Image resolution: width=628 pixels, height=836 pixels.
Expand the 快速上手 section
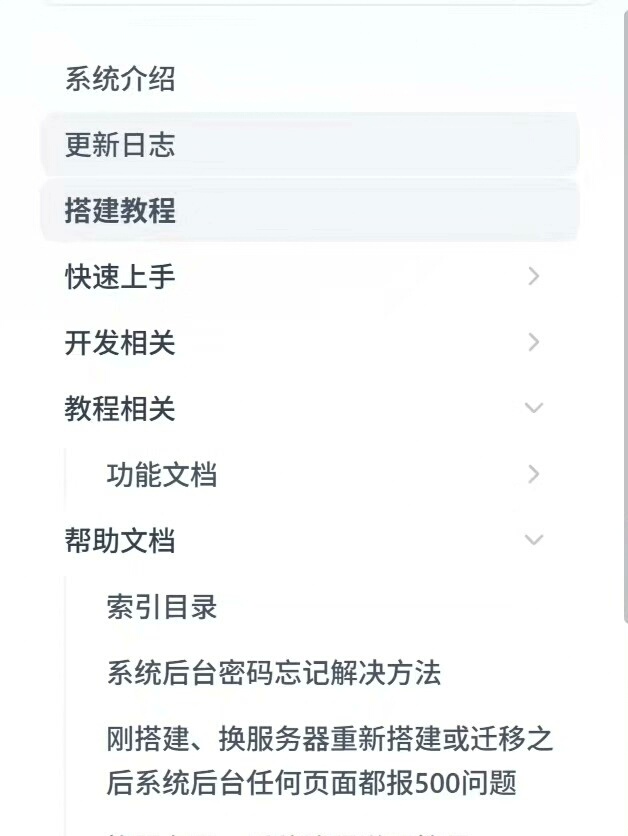(x=533, y=277)
